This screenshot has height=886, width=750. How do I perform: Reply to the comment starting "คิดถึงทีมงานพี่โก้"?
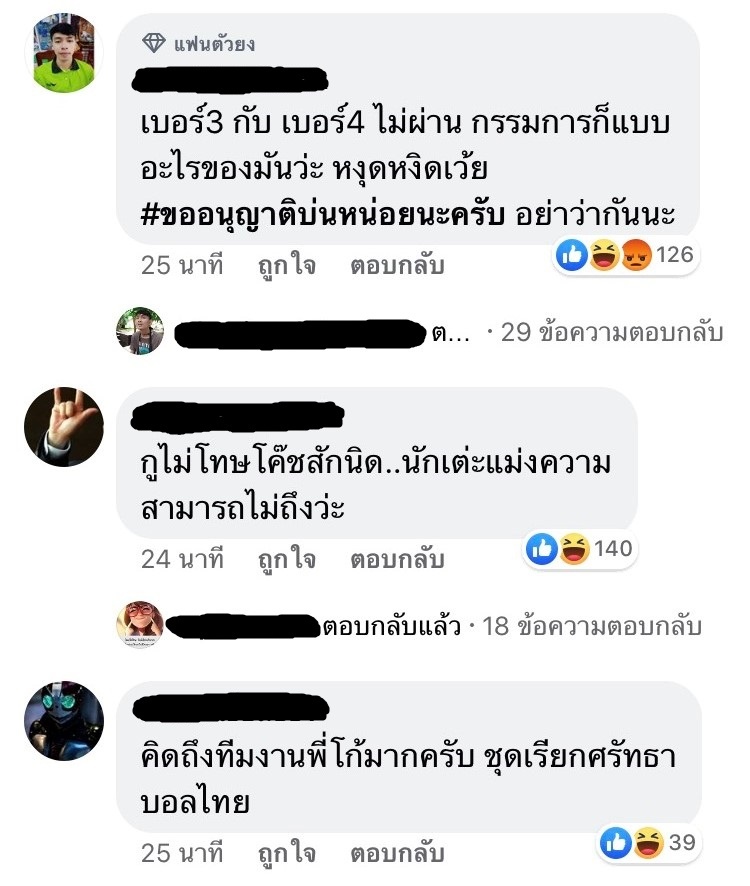(x=396, y=853)
